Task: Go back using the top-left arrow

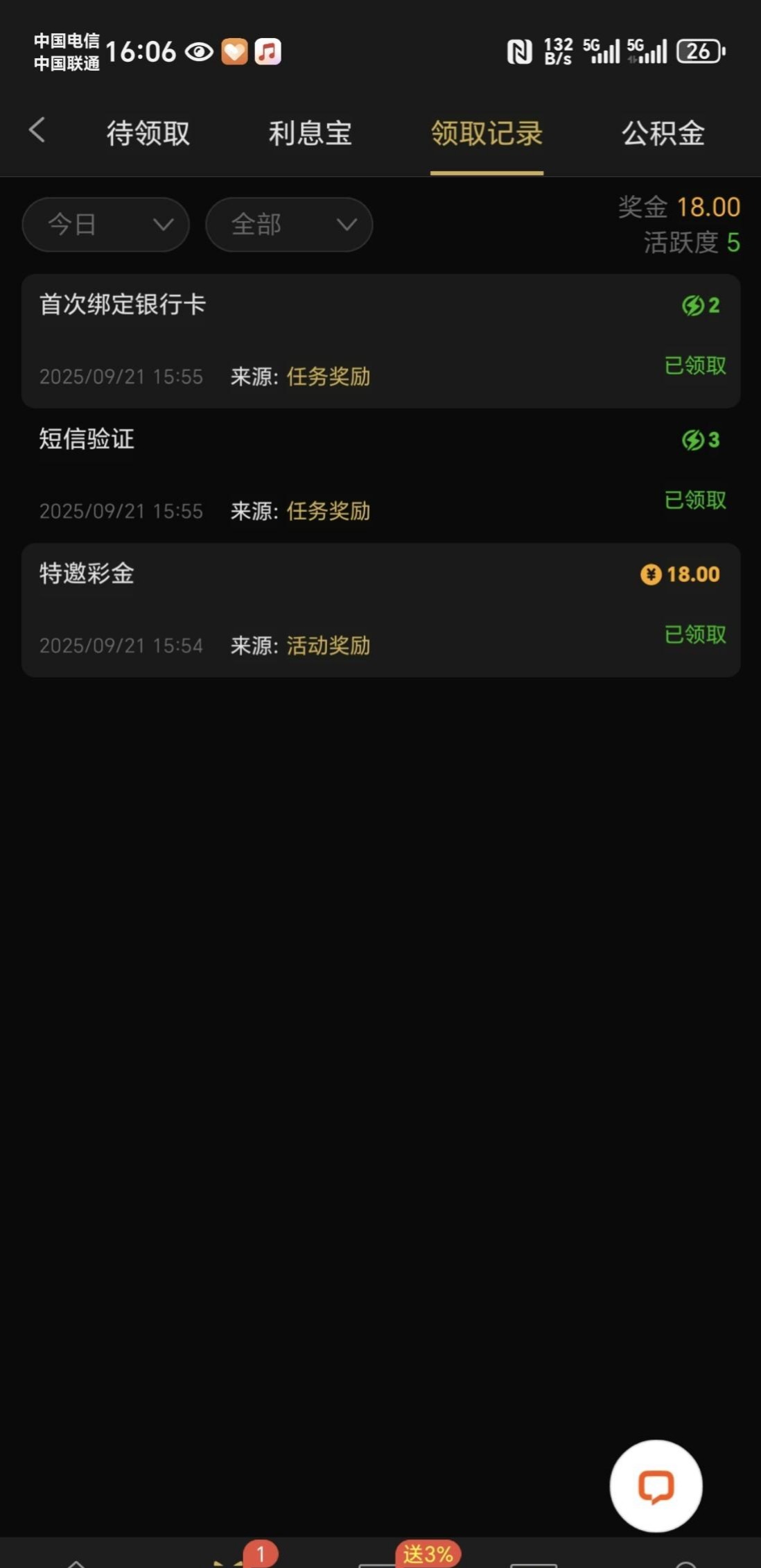Action: point(37,130)
